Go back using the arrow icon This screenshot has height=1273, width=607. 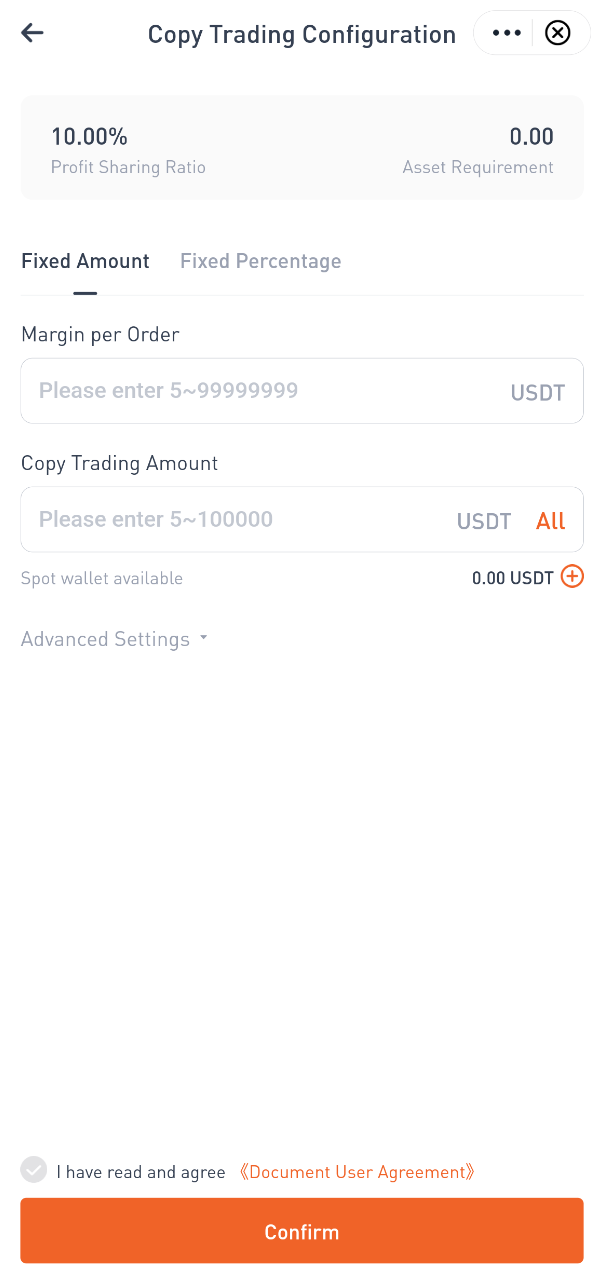pos(33,33)
